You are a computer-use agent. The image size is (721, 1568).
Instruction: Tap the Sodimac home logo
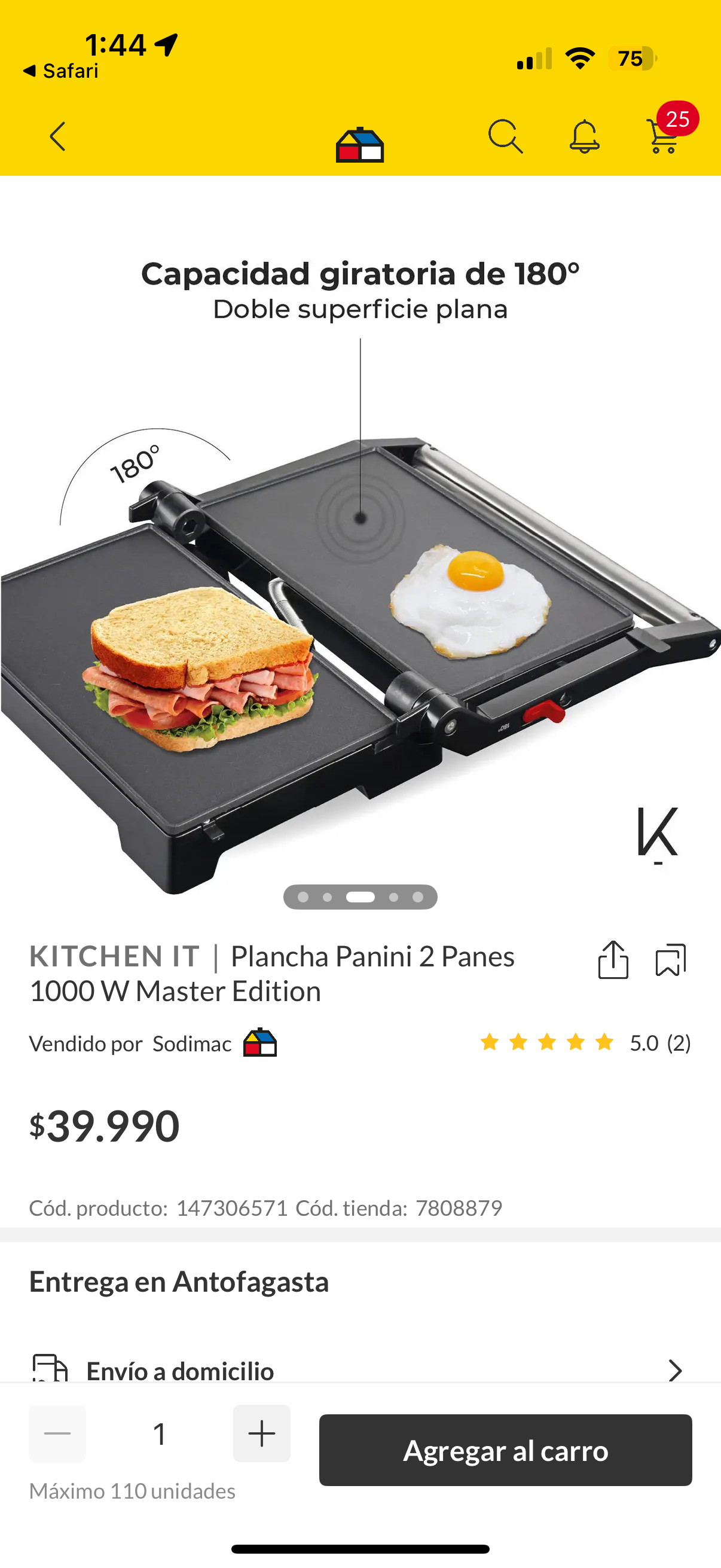pos(360,144)
